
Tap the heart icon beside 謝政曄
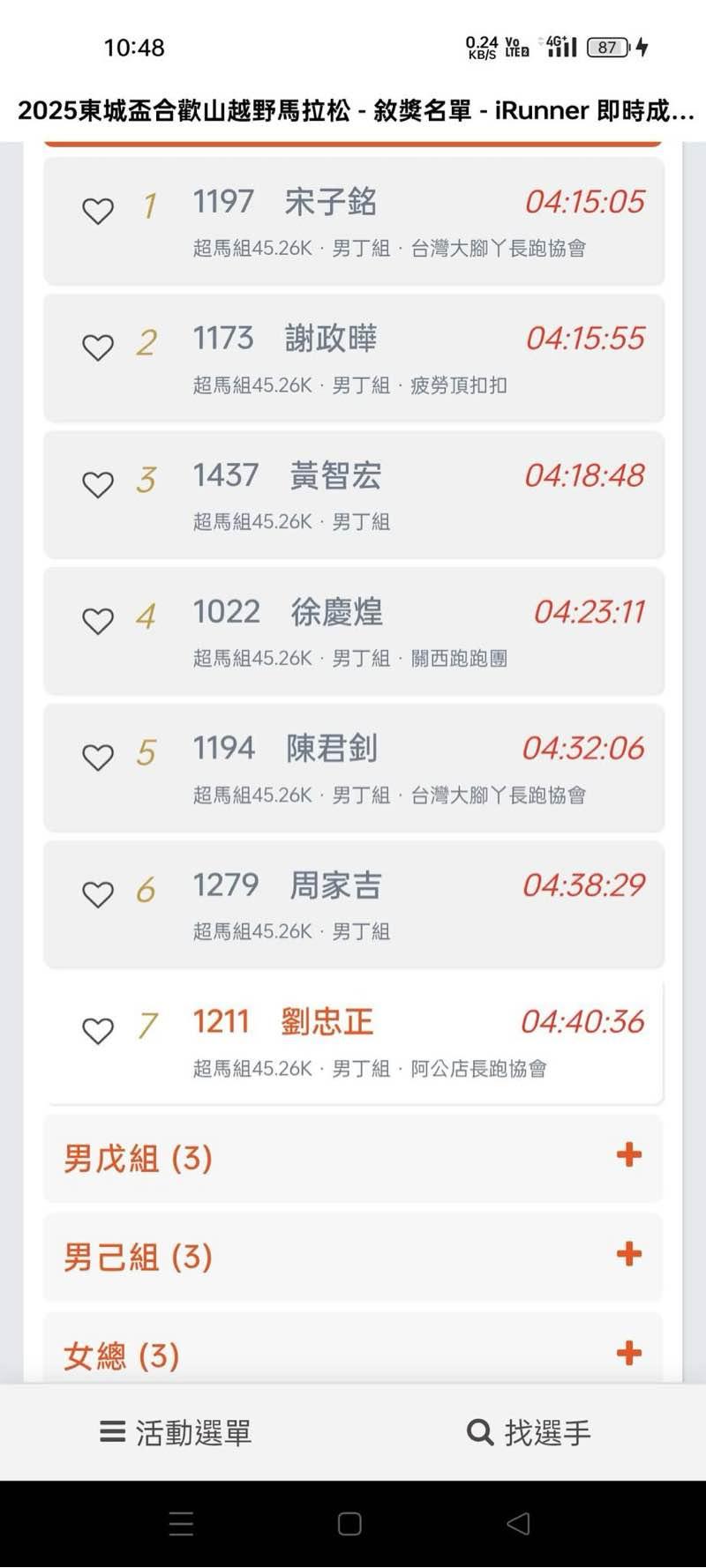98,347
